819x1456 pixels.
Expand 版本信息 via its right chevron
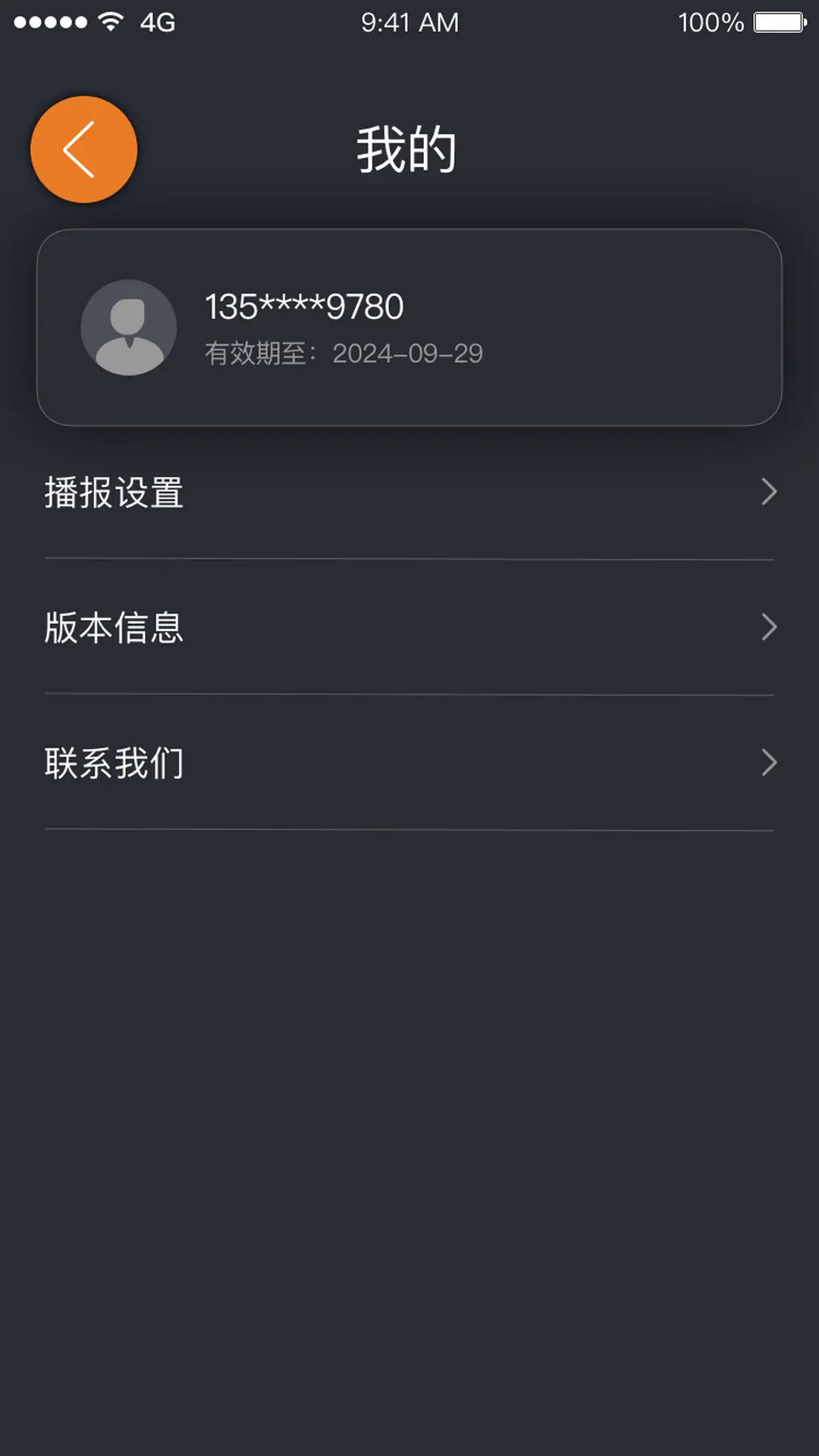768,627
